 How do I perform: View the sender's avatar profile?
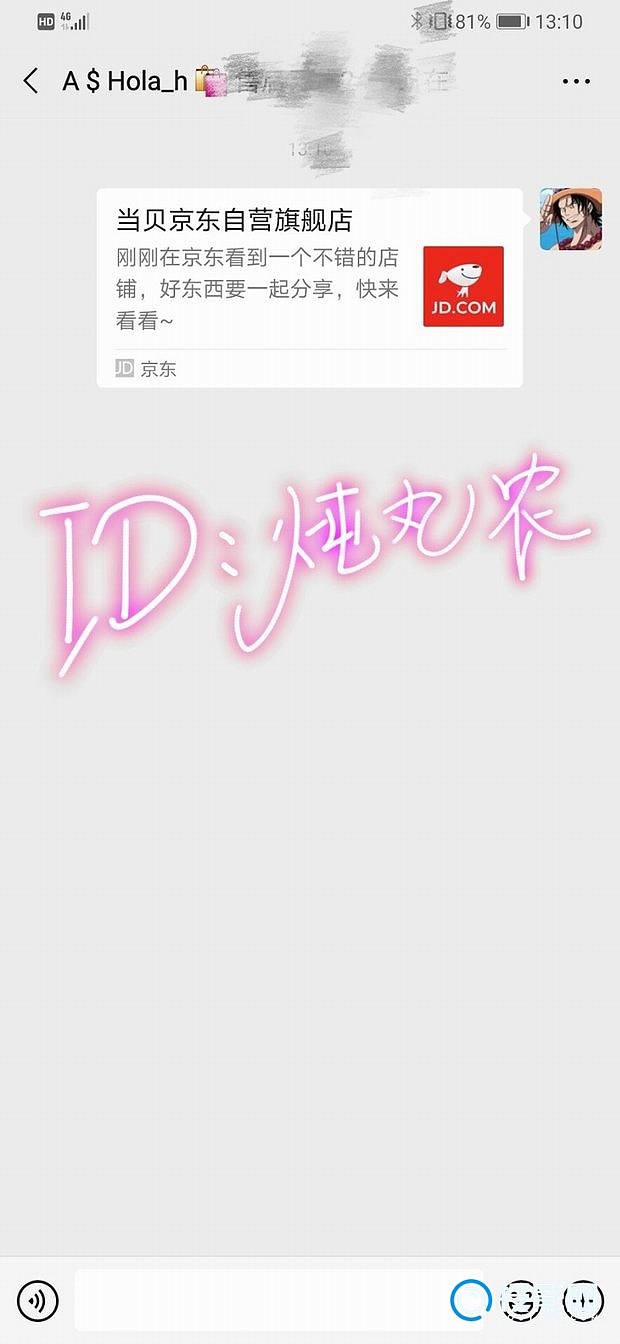coord(570,219)
